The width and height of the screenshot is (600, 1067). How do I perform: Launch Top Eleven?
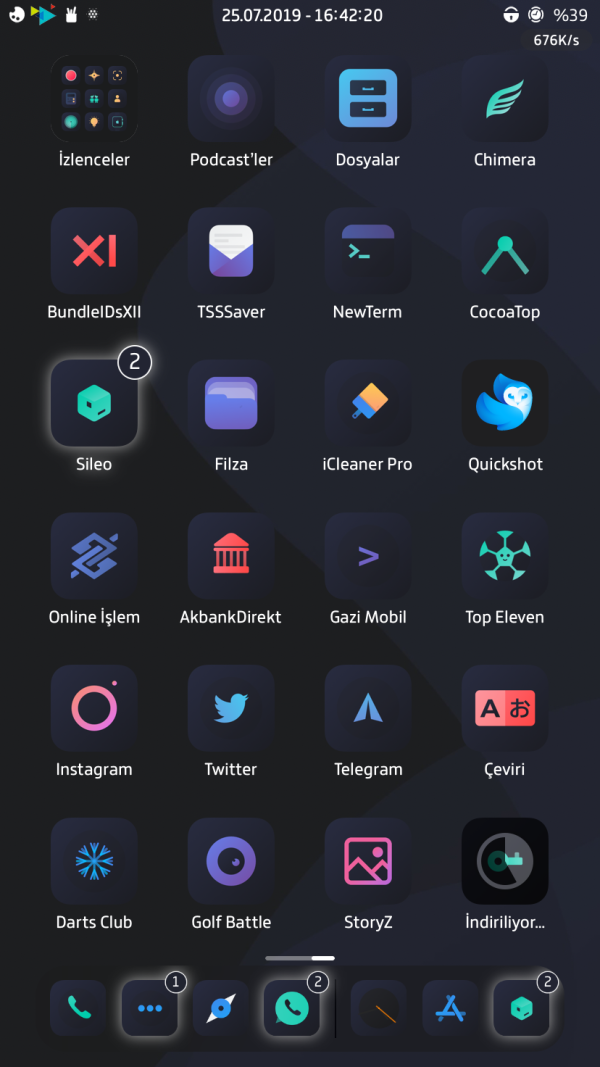coord(505,556)
